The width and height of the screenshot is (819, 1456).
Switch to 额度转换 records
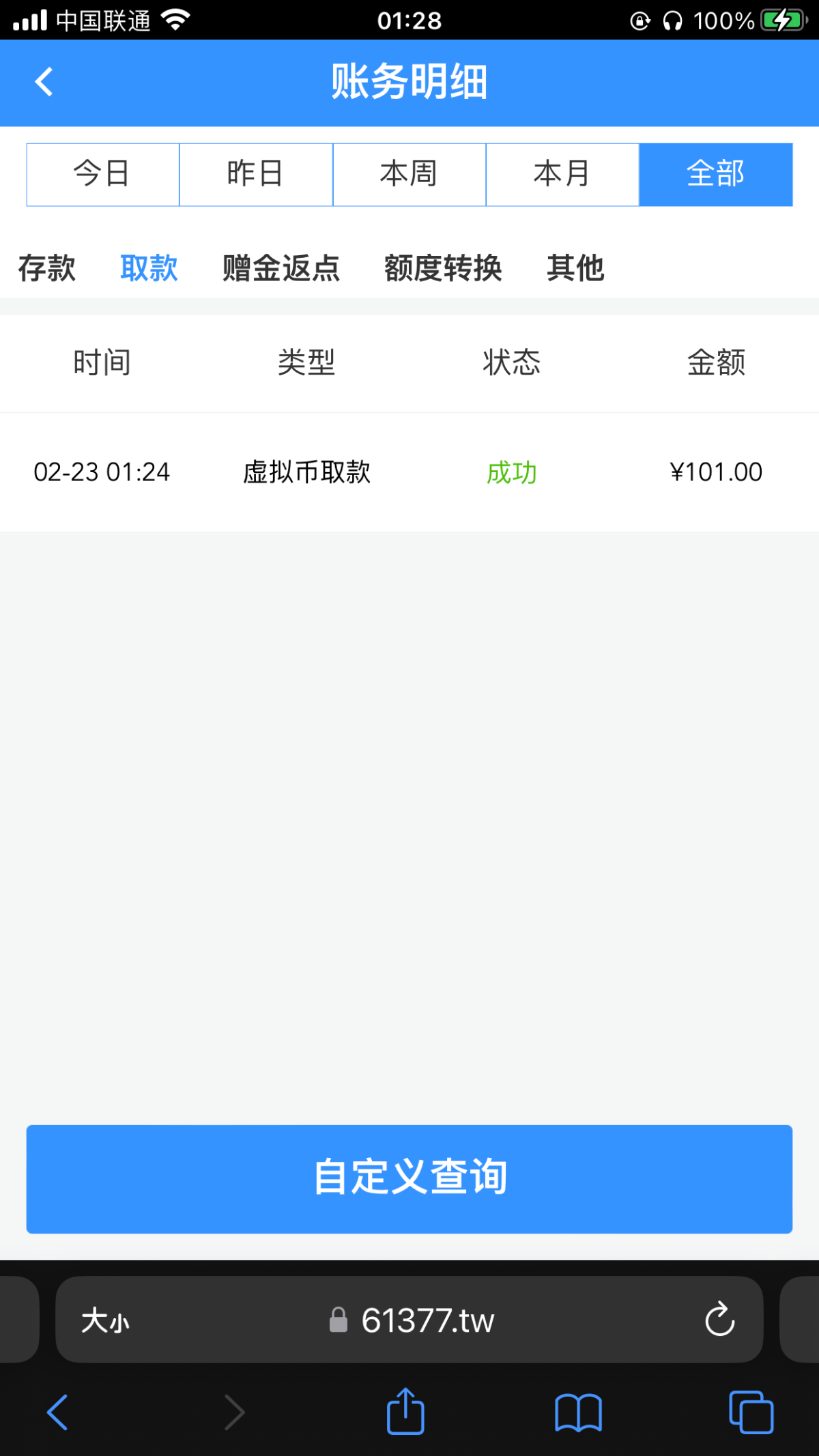click(x=443, y=268)
